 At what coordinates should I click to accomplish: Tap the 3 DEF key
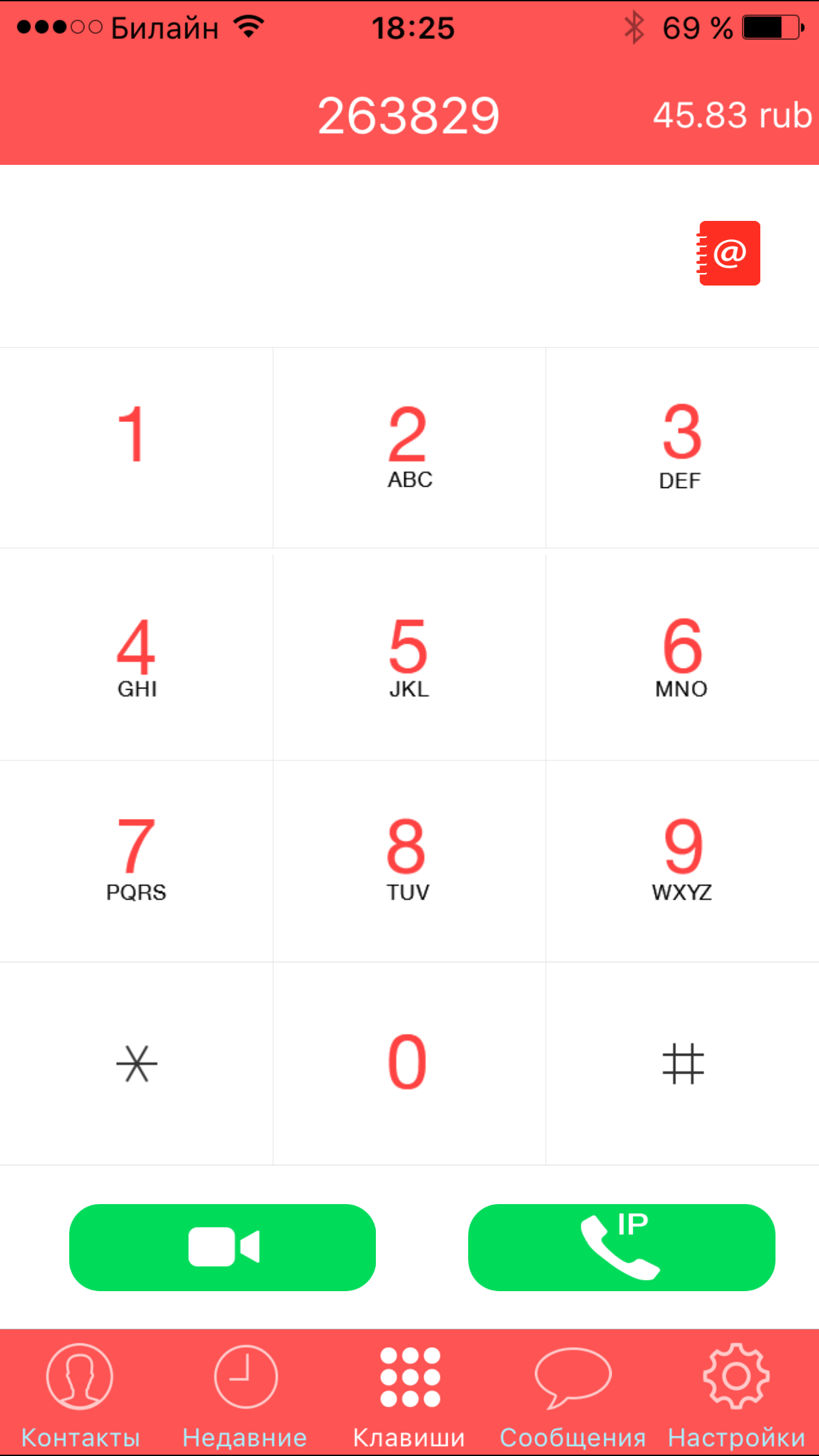point(682,447)
